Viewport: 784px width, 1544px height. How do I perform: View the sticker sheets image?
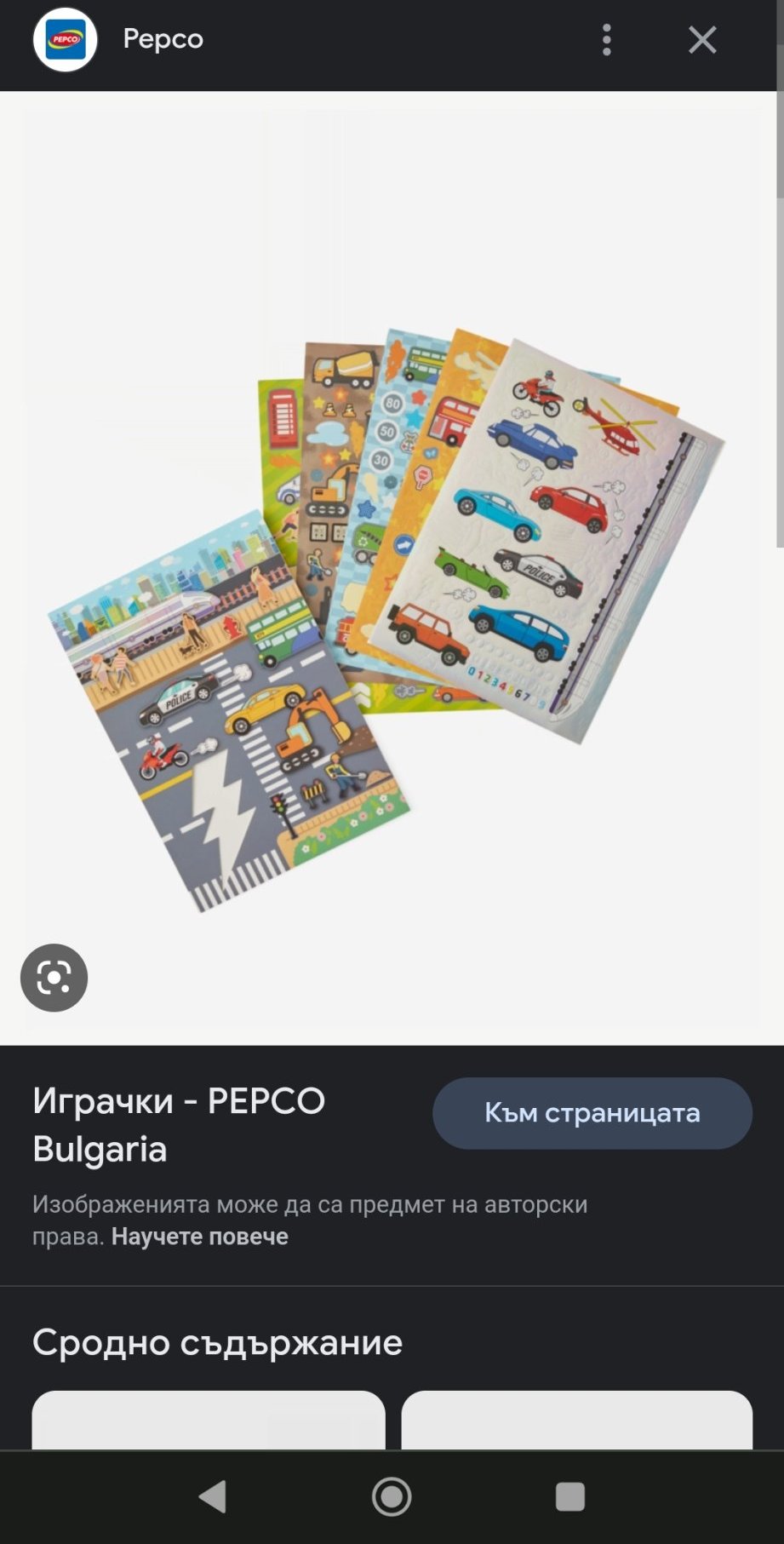click(387, 596)
